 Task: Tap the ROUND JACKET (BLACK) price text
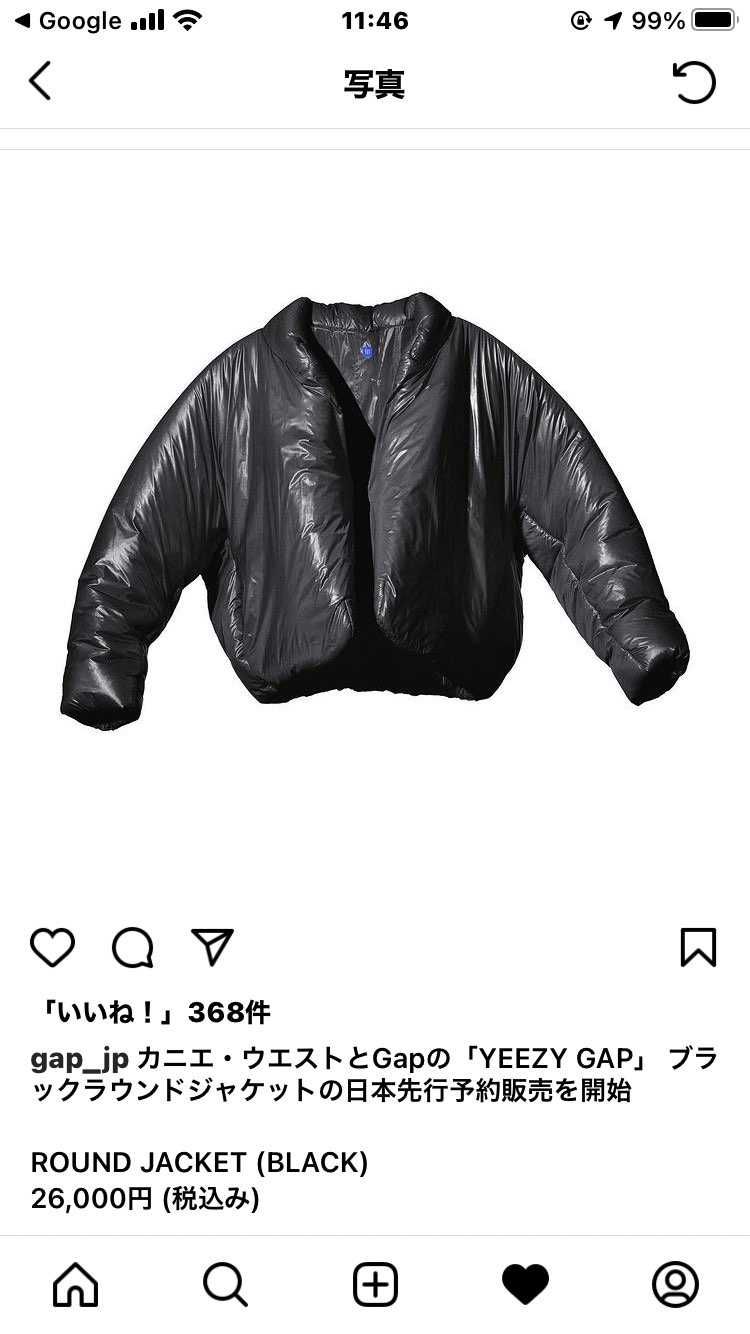(200, 1163)
